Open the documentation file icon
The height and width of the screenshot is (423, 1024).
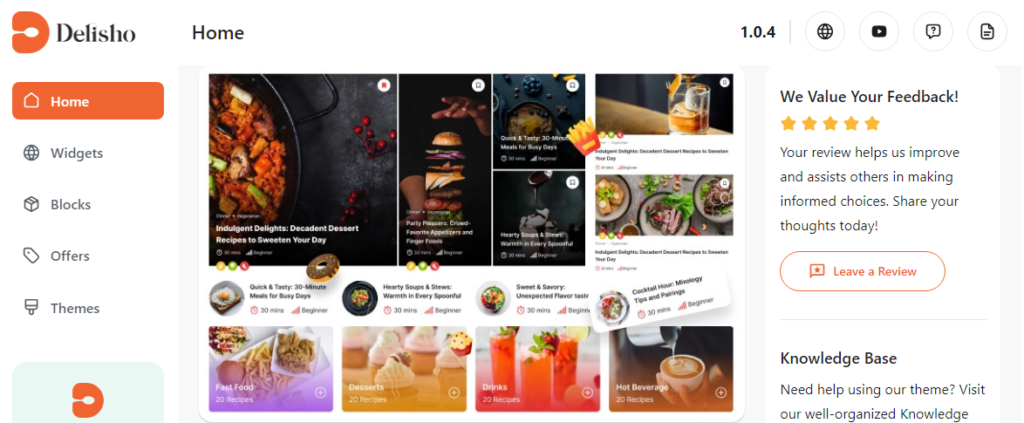(987, 32)
